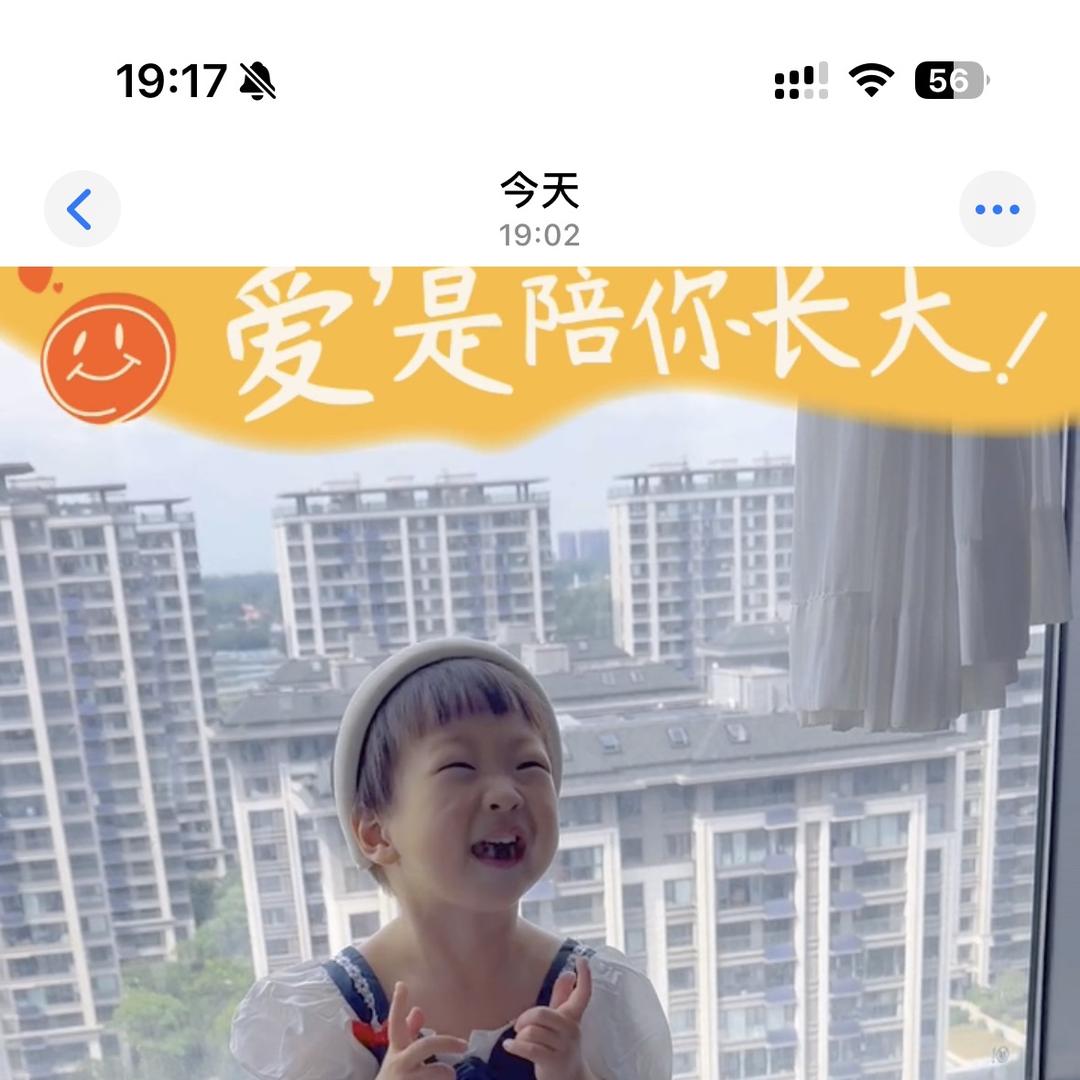
Task: Go back from the photo viewer
Action: pos(82,210)
